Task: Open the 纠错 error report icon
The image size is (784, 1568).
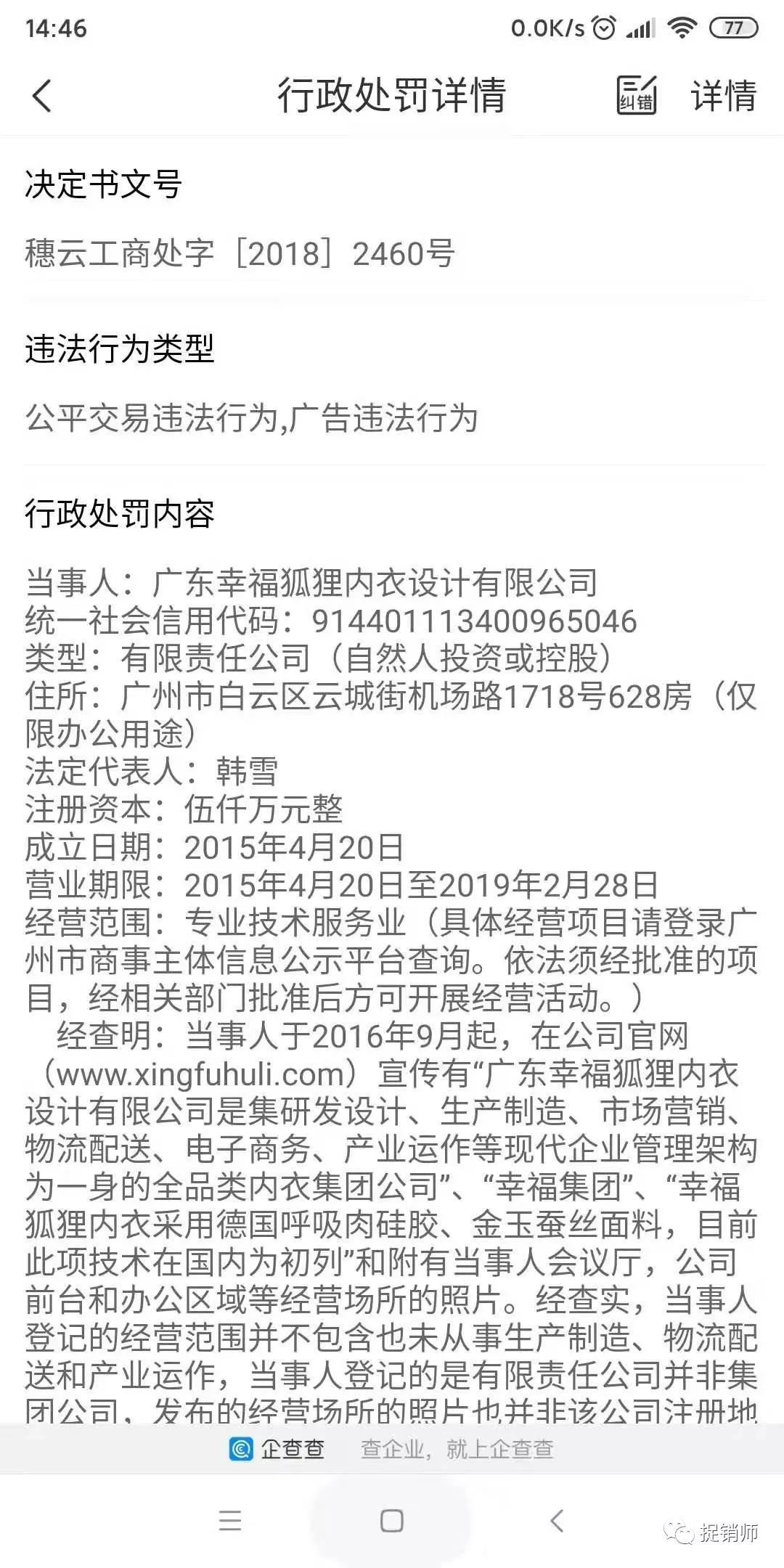Action: pos(636,95)
